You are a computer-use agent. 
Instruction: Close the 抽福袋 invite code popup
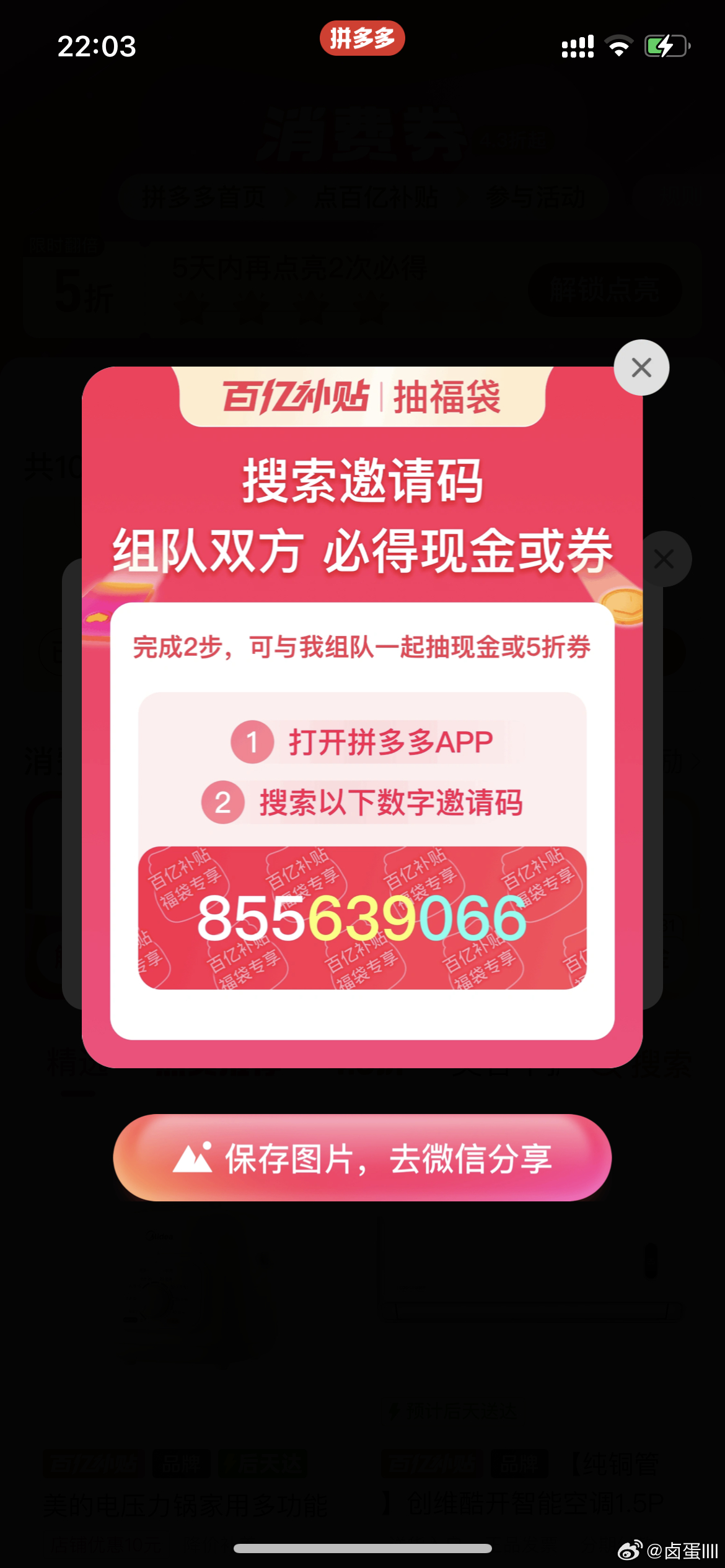(641, 368)
